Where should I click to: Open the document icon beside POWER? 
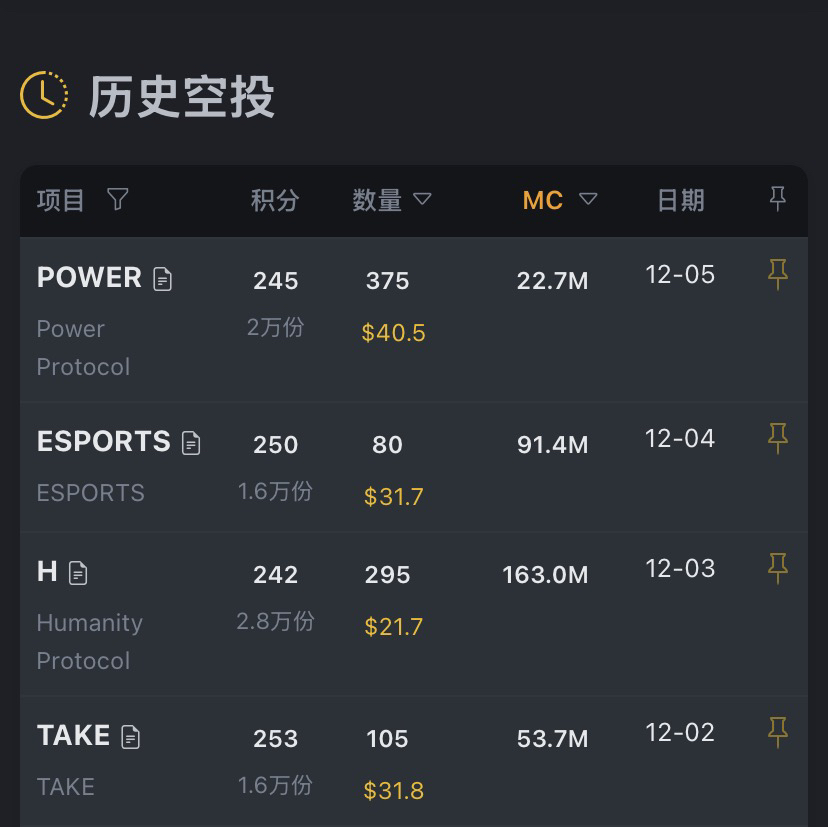pos(163,279)
